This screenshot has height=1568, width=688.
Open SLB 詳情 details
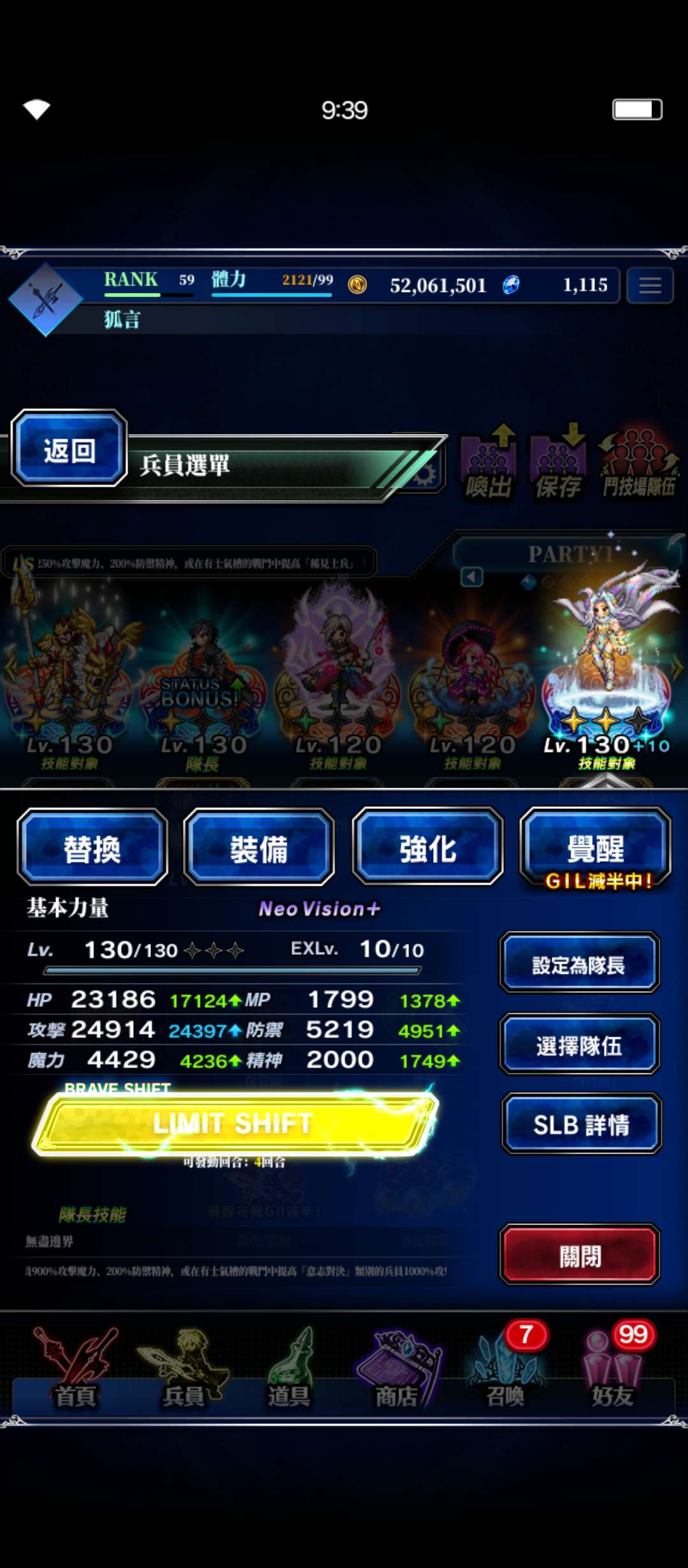pos(581,1124)
